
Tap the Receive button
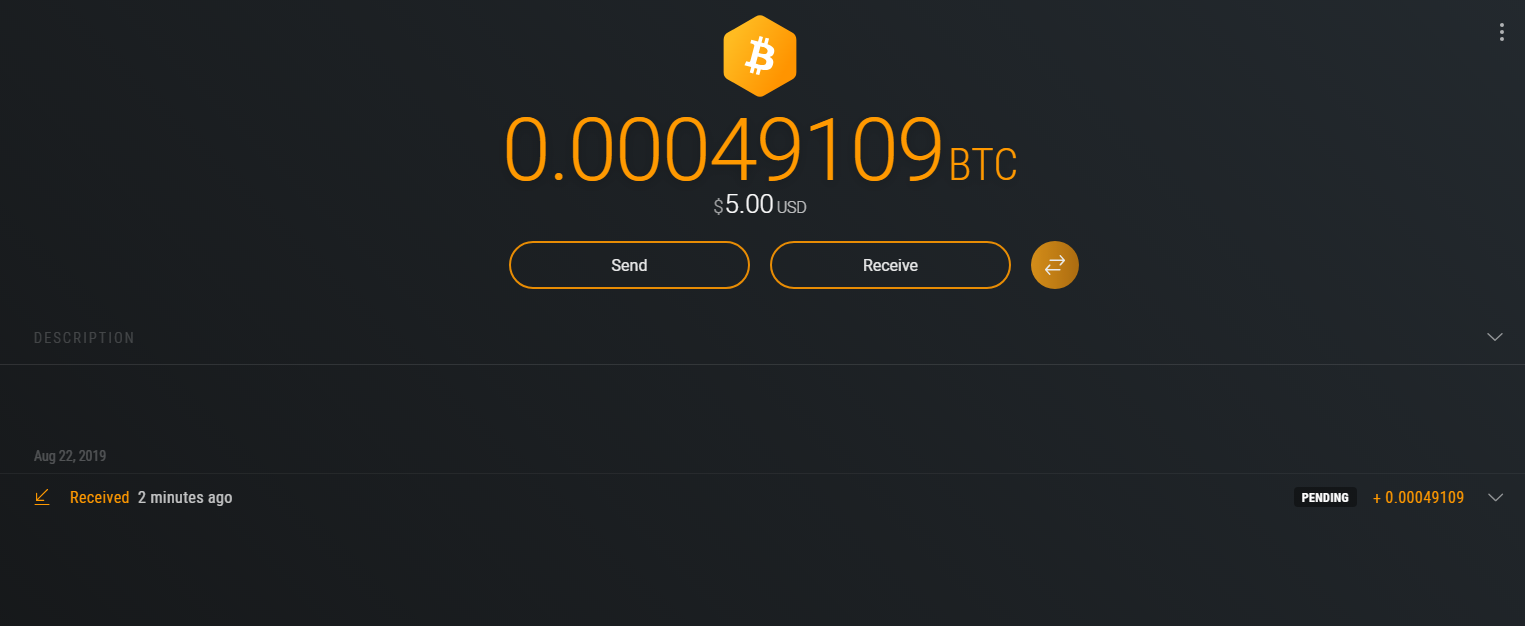click(x=890, y=265)
